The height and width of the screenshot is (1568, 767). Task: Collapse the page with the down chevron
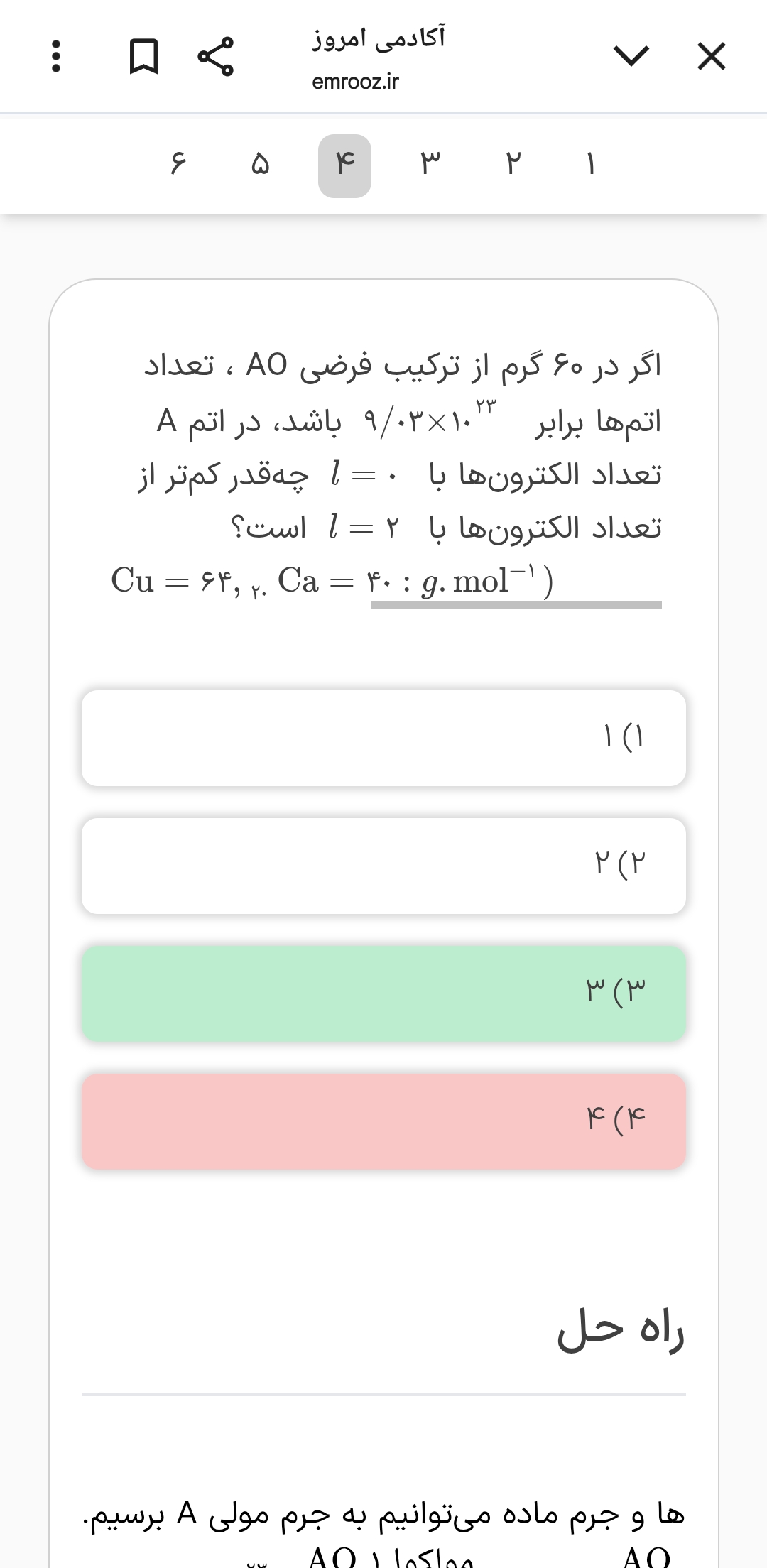click(x=631, y=55)
